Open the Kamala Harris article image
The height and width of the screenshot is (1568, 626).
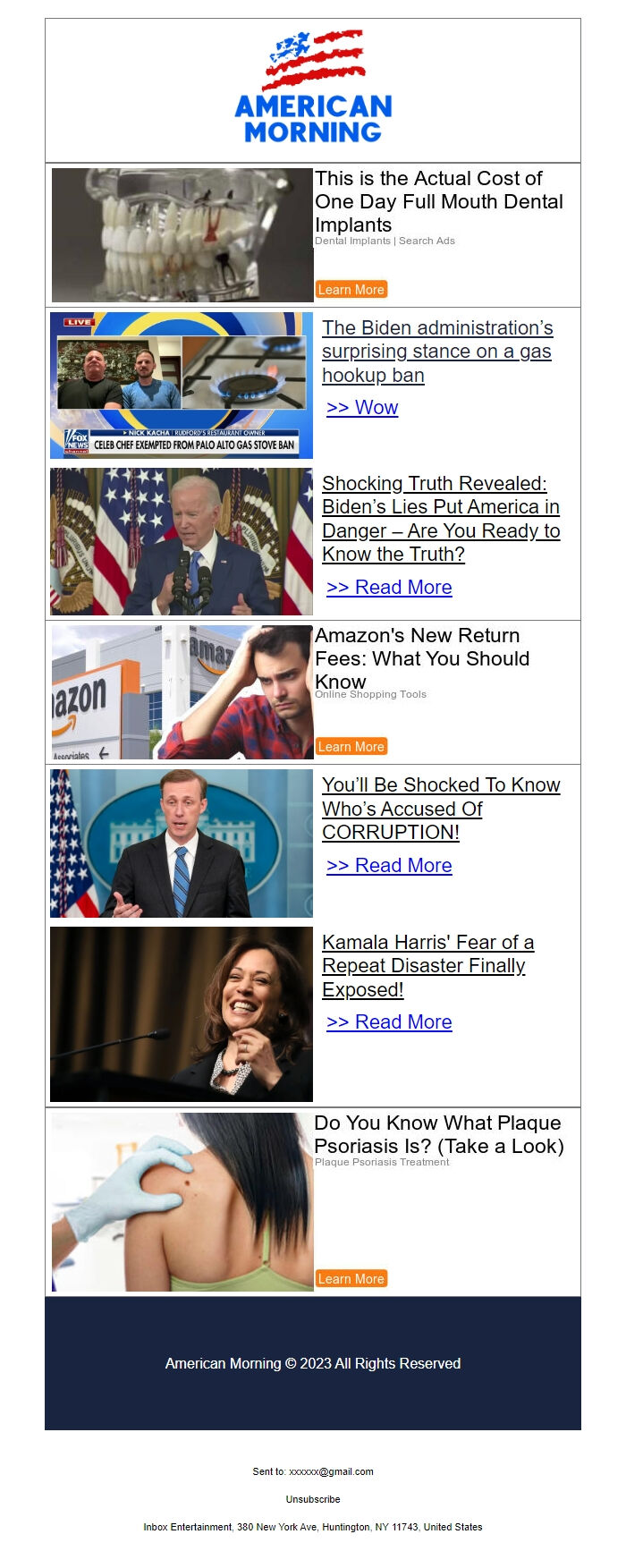tap(182, 1014)
